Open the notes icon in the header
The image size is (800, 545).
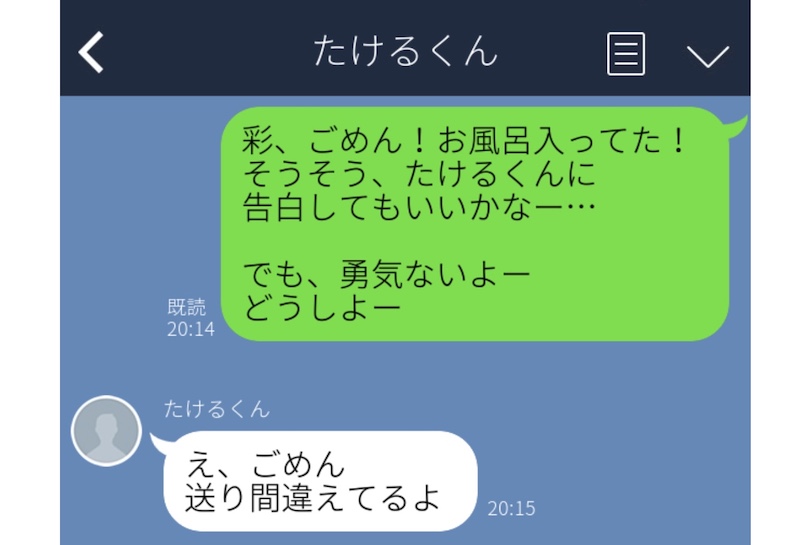pos(626,53)
